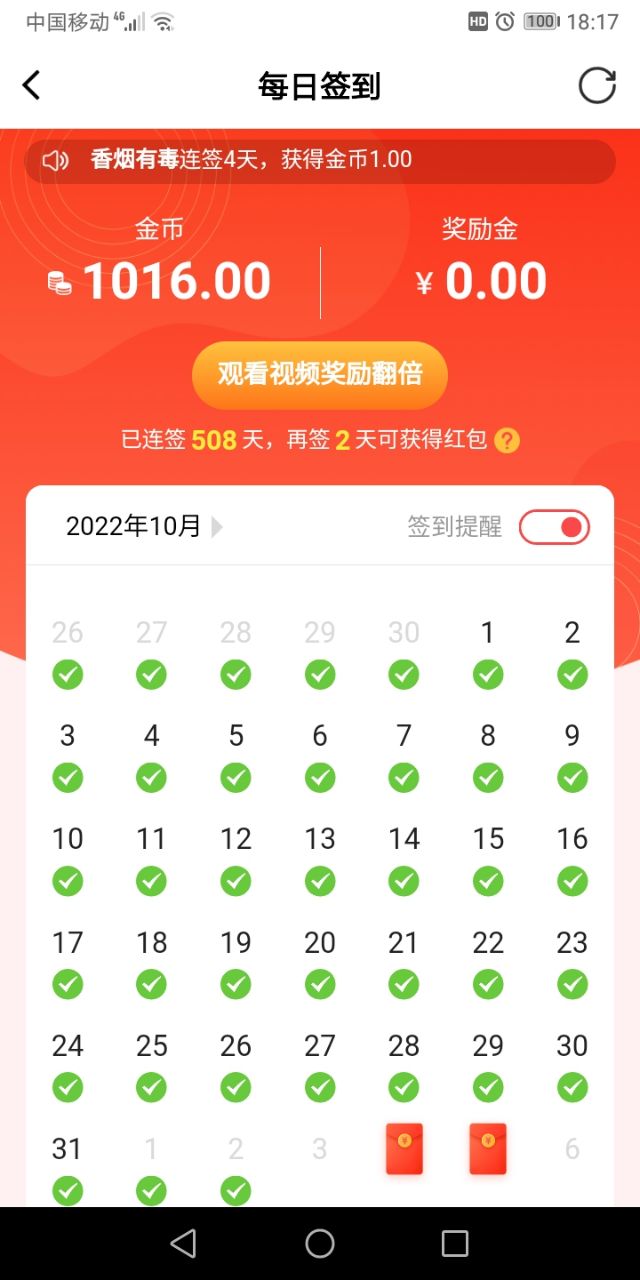Open recent apps from navigation bar
This screenshot has height=1280, width=640.
455,1243
